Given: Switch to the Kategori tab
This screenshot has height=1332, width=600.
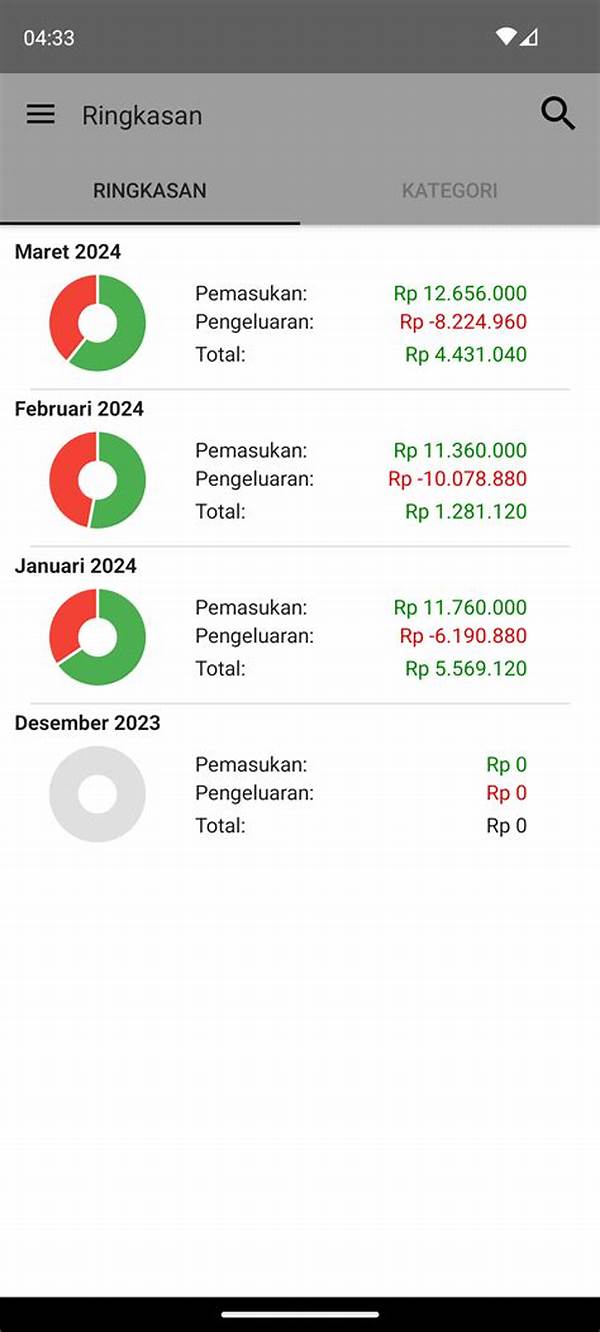Looking at the screenshot, I should pos(449,190).
